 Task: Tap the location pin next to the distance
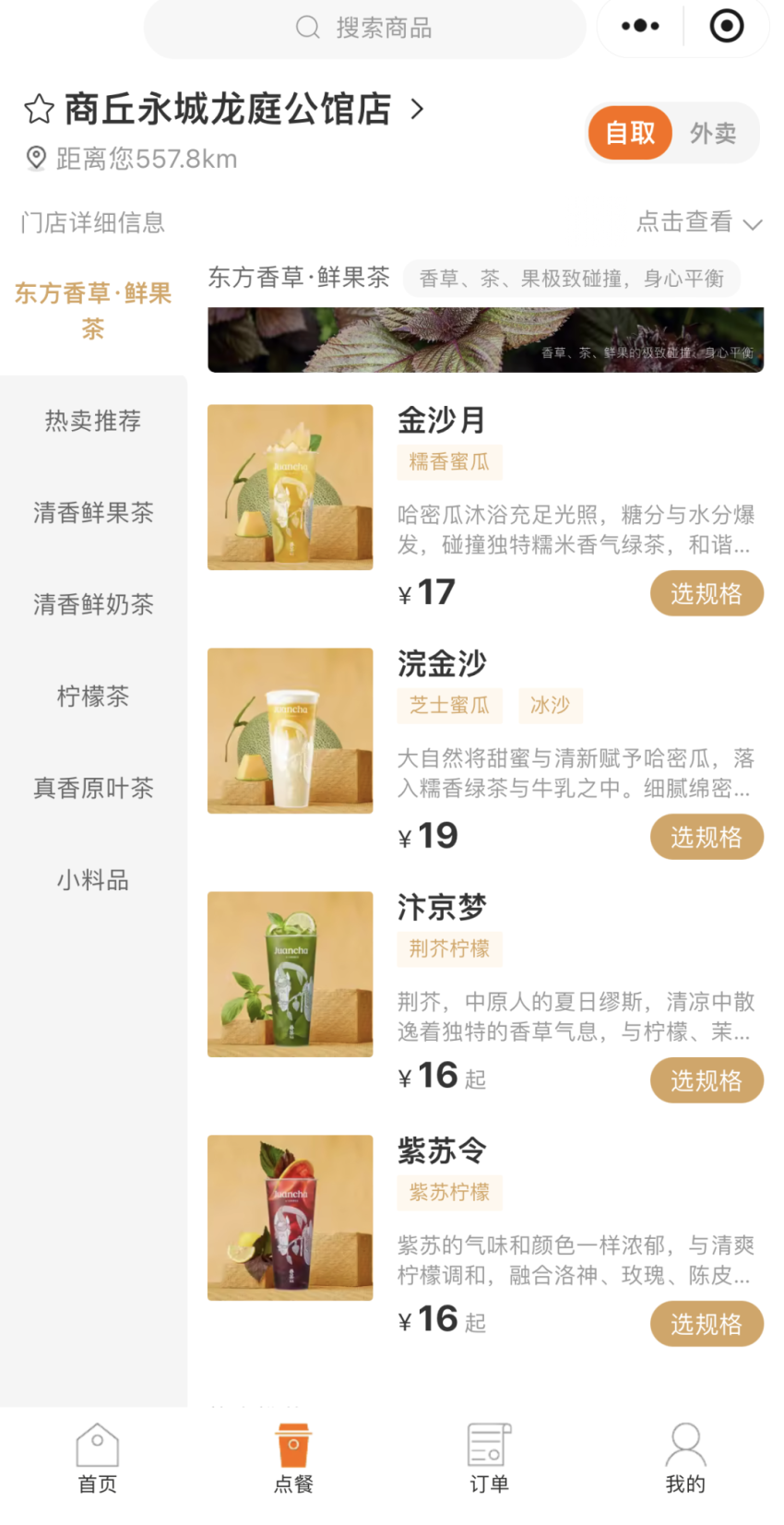[35, 158]
